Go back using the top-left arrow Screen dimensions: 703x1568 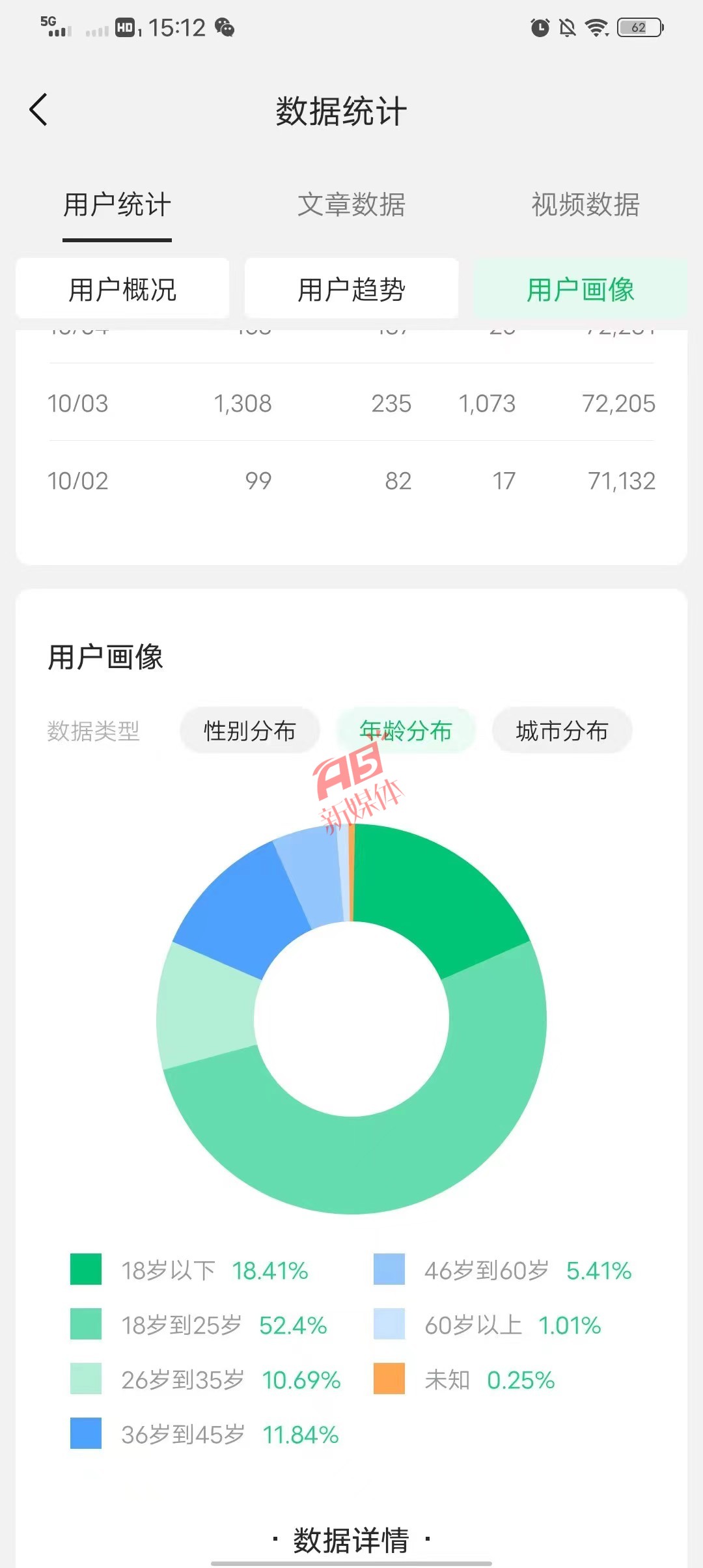pos(38,109)
